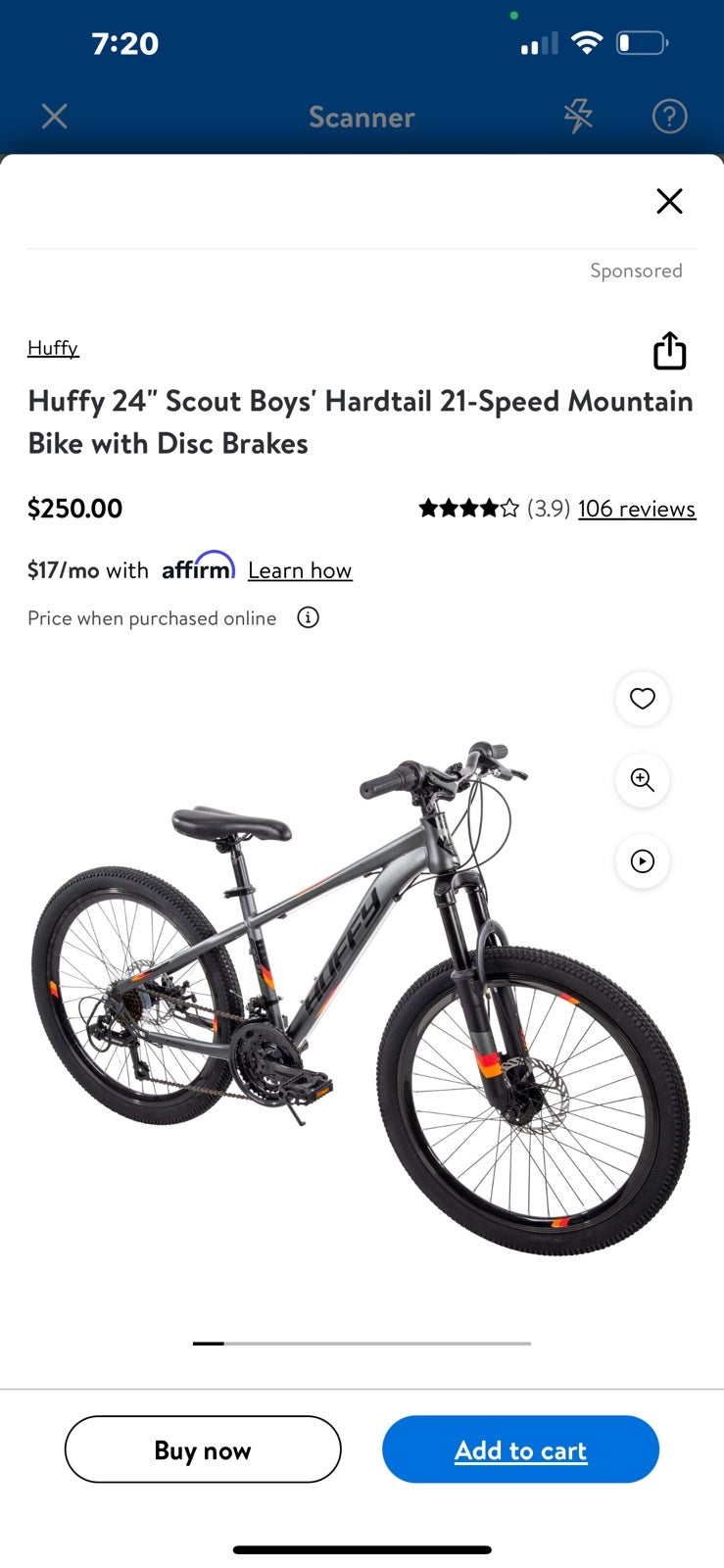Zoom in on the bike photo
Viewport: 724px width, 1568px height.
pos(642,780)
